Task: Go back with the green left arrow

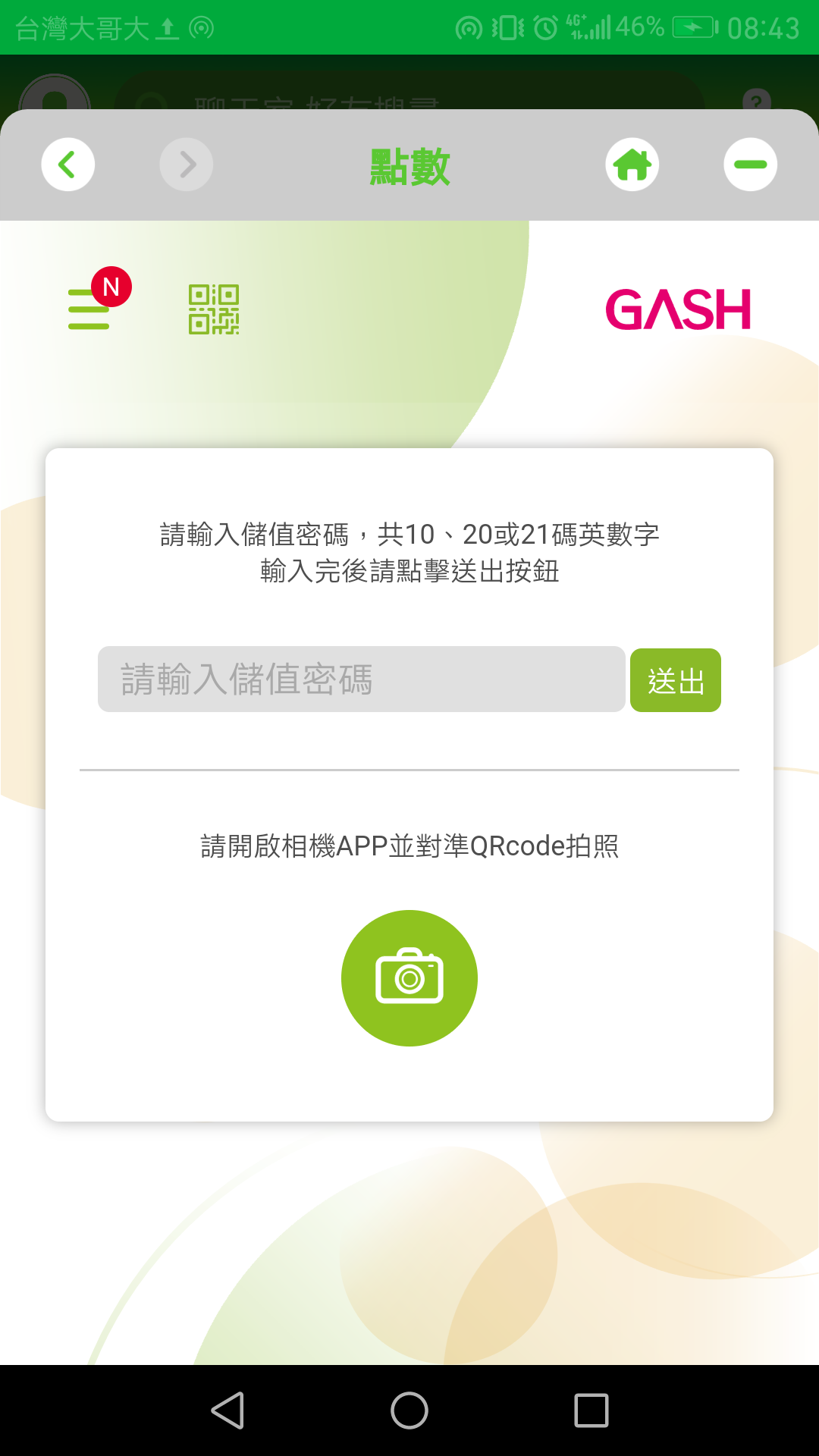Action: tap(68, 165)
